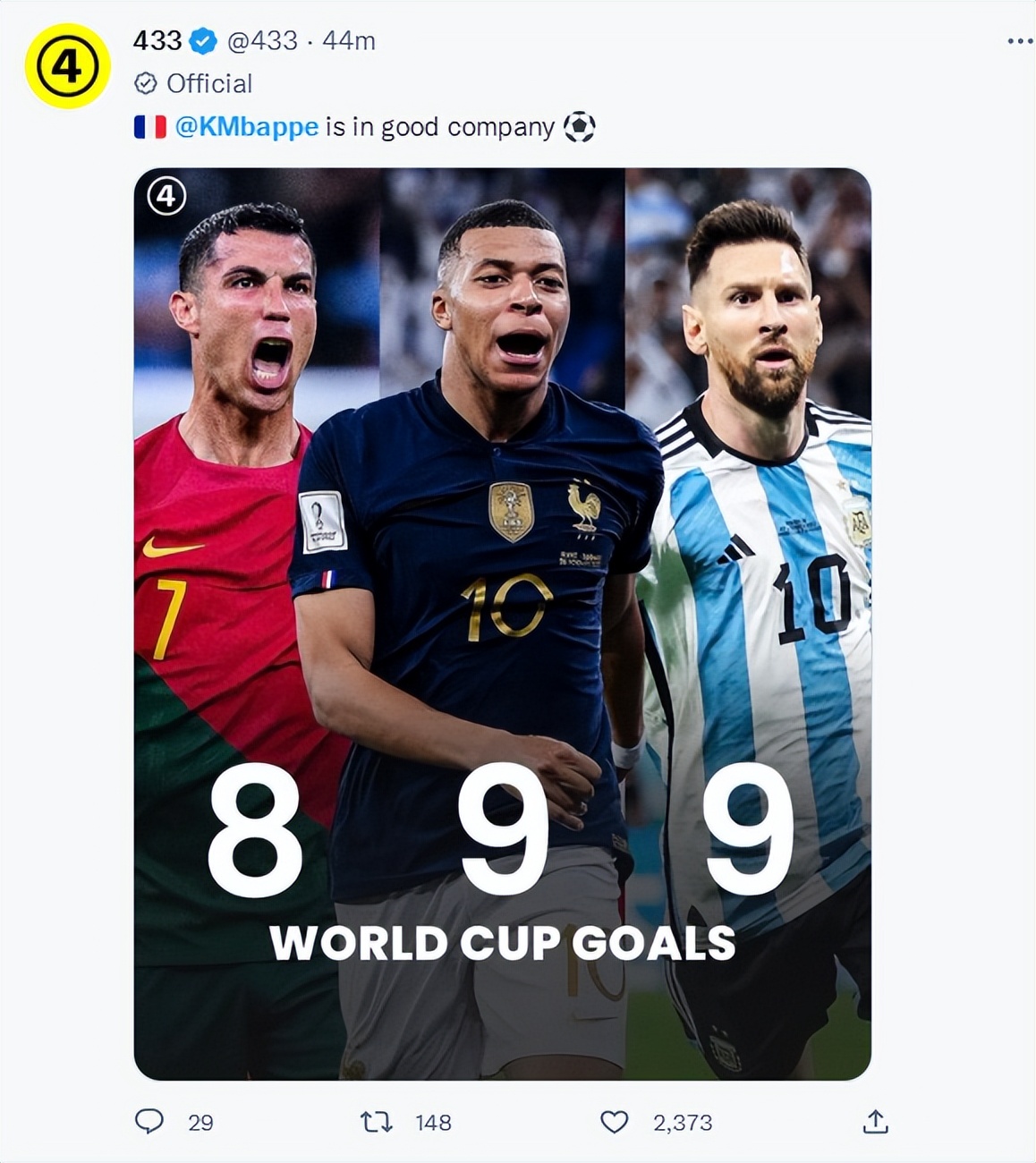The width and height of the screenshot is (1036, 1163).
Task: Retweet the 433 post
Action: coord(377,1121)
